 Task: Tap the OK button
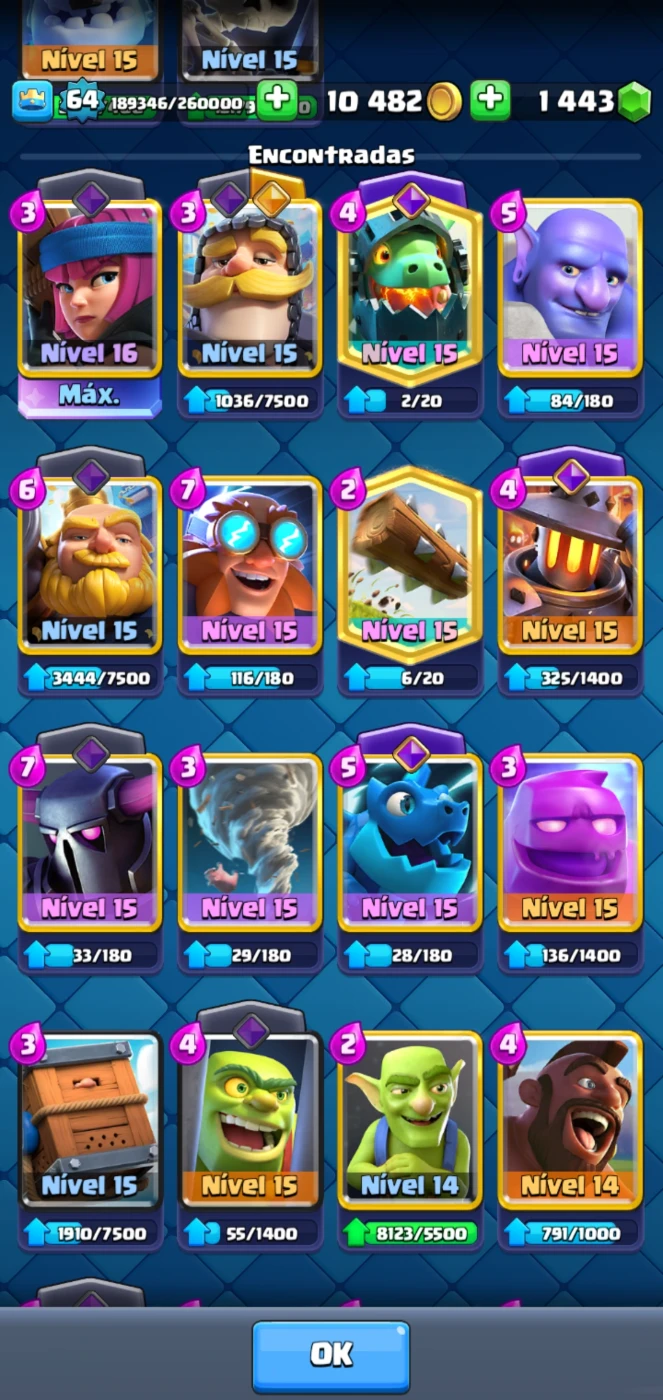[x=331, y=1354]
